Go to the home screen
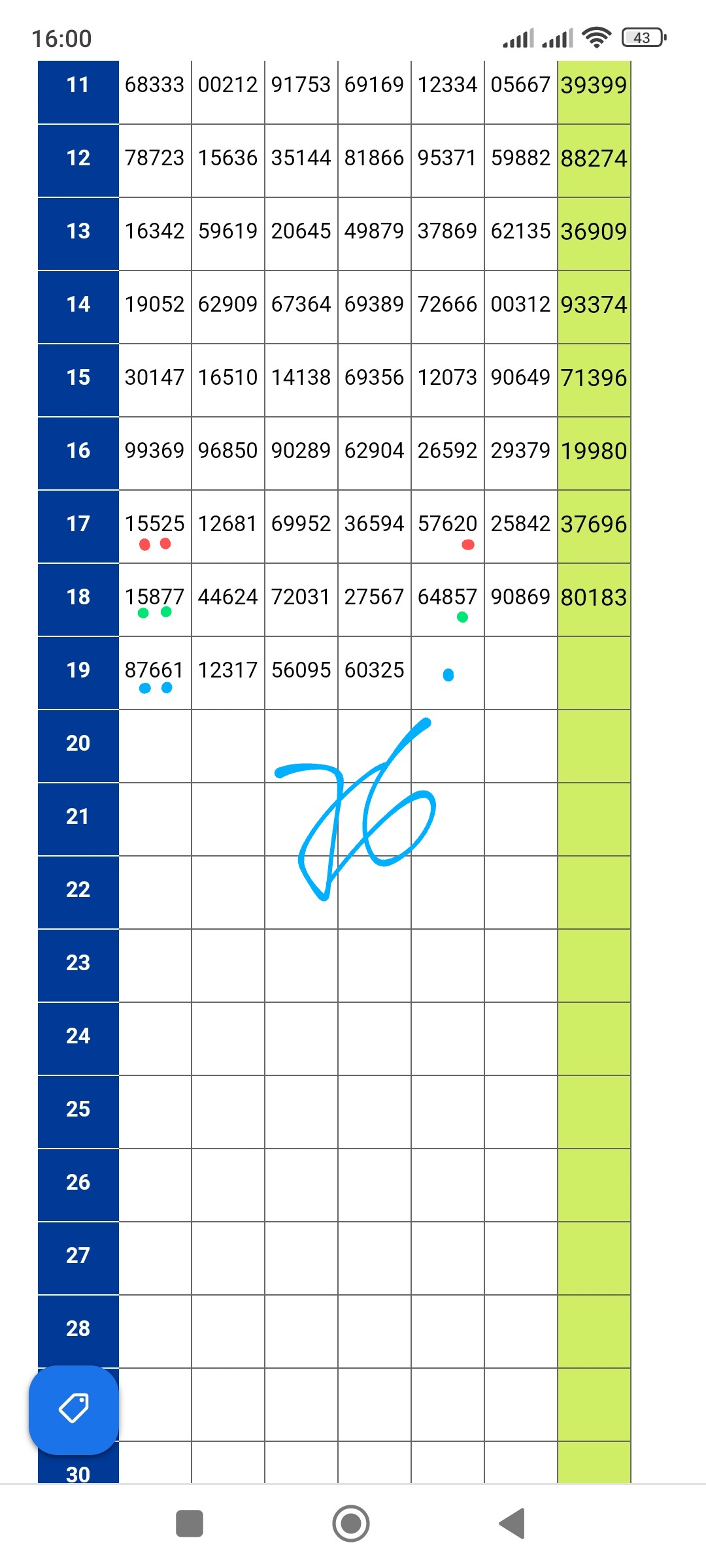 pos(351,1524)
